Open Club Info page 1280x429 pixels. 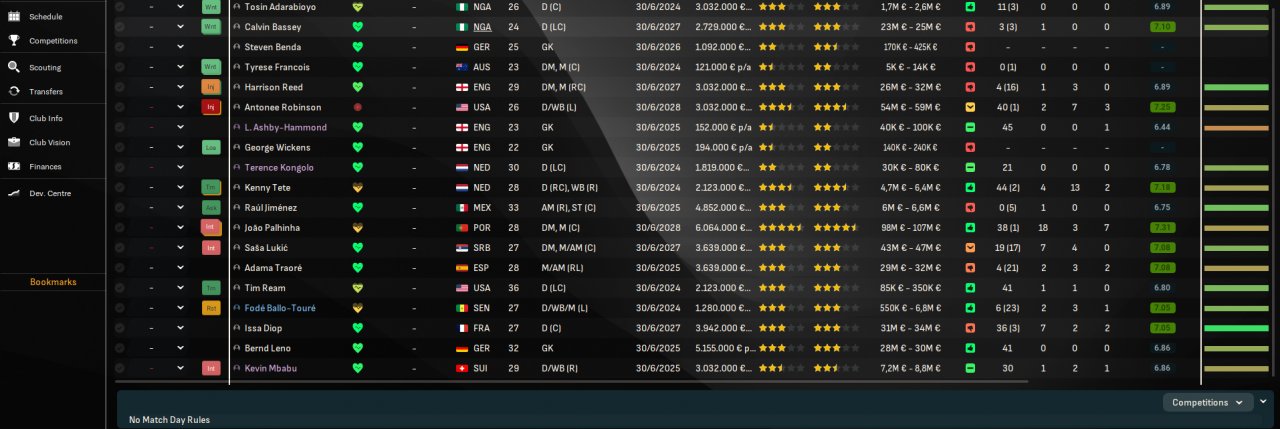[46, 118]
